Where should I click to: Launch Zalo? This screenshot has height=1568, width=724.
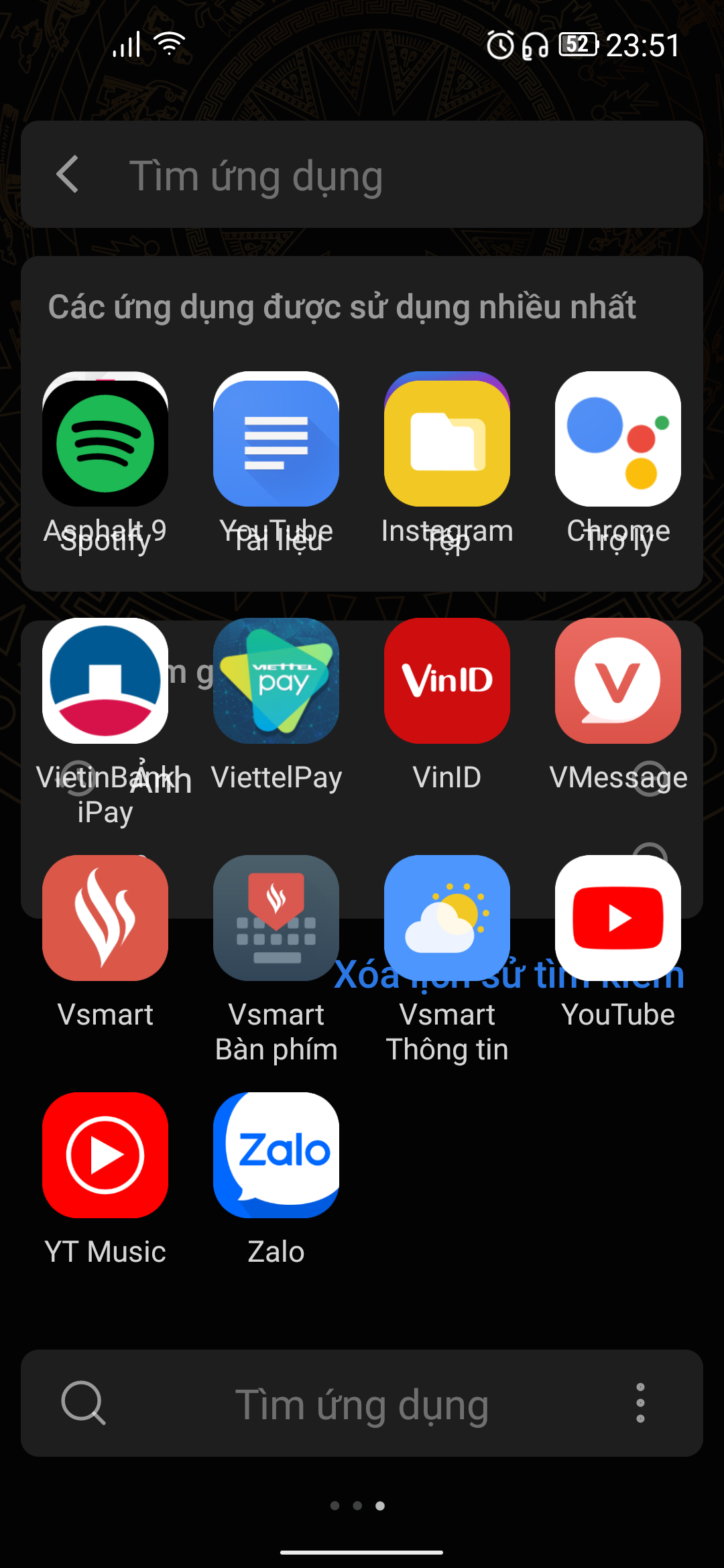[276, 1155]
